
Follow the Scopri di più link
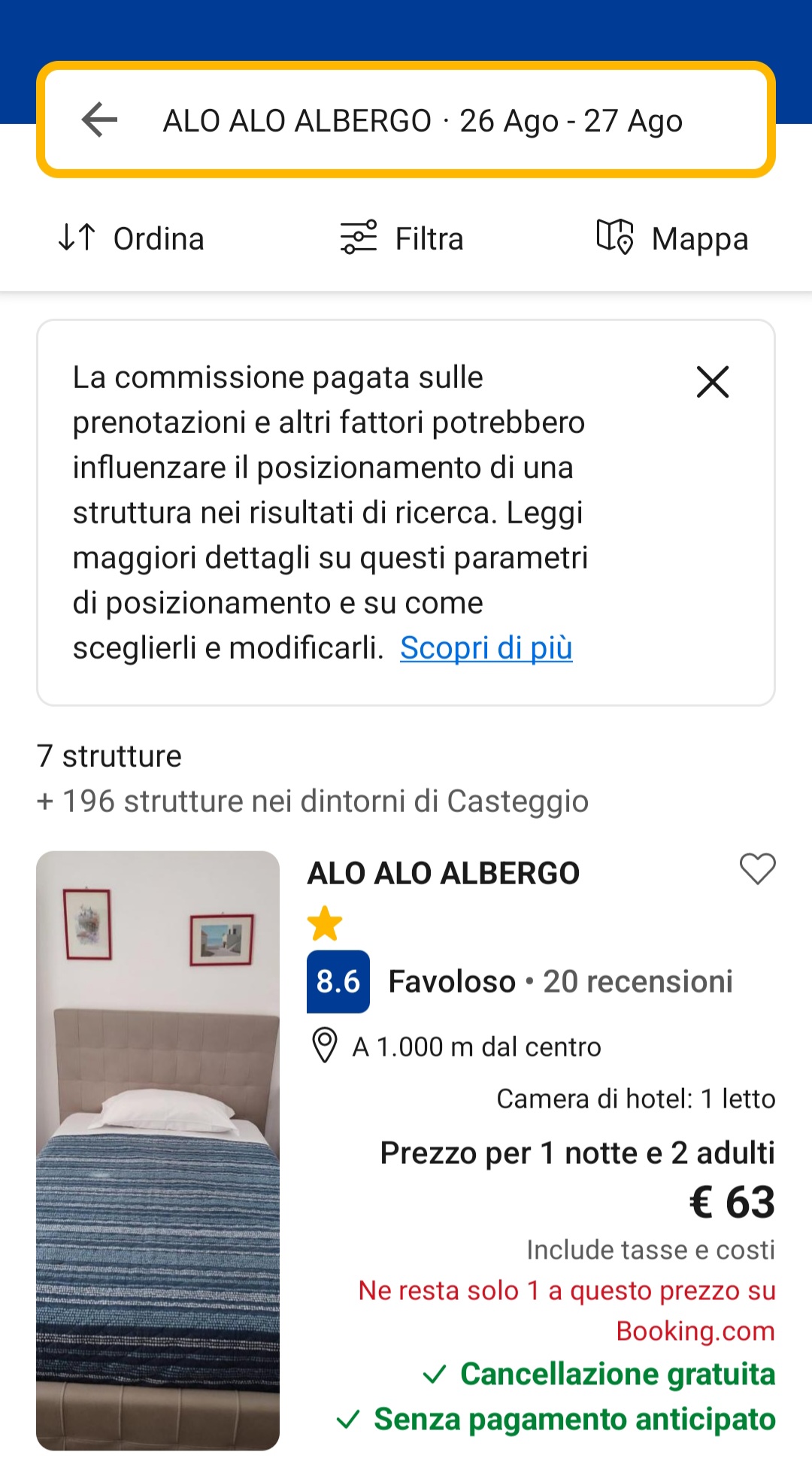coord(486,647)
